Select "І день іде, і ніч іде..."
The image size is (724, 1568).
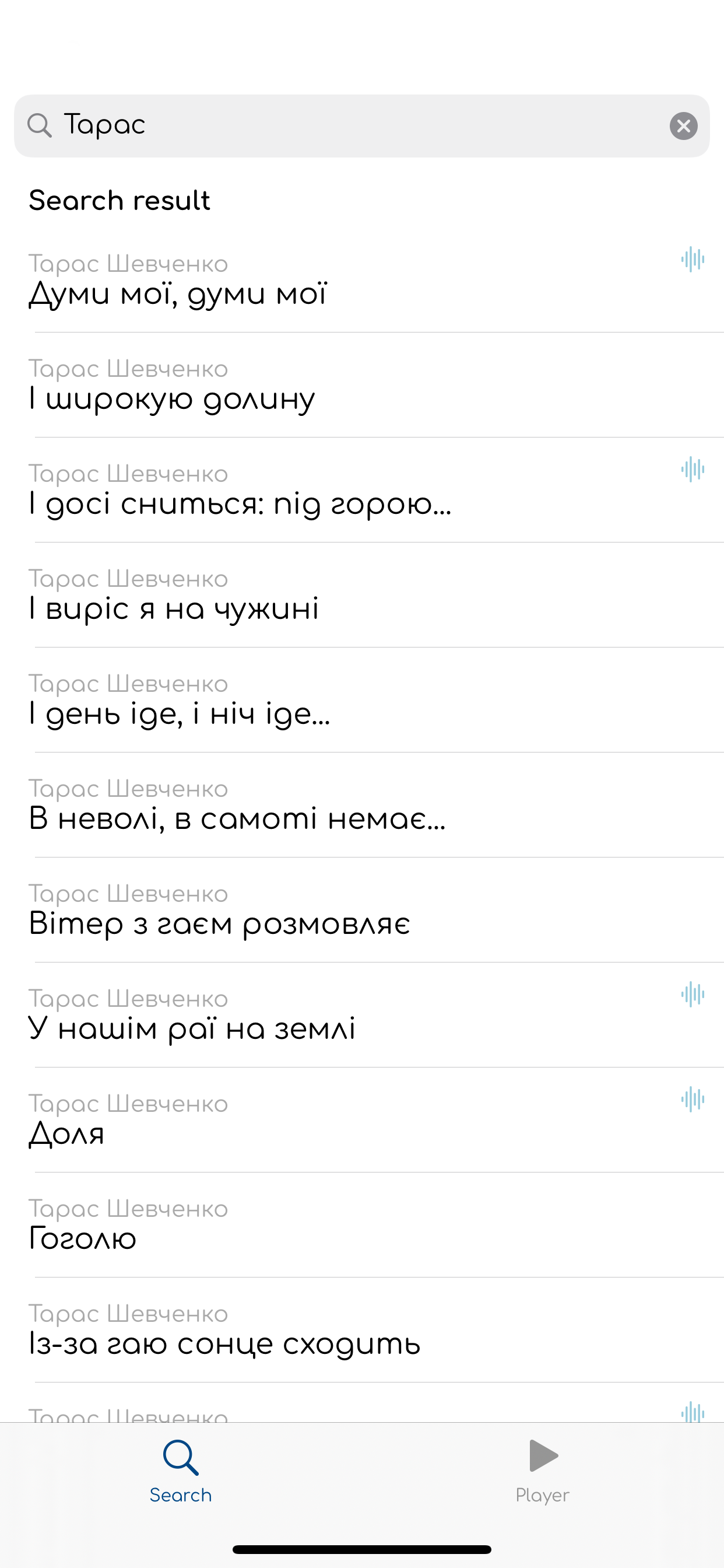pos(180,713)
